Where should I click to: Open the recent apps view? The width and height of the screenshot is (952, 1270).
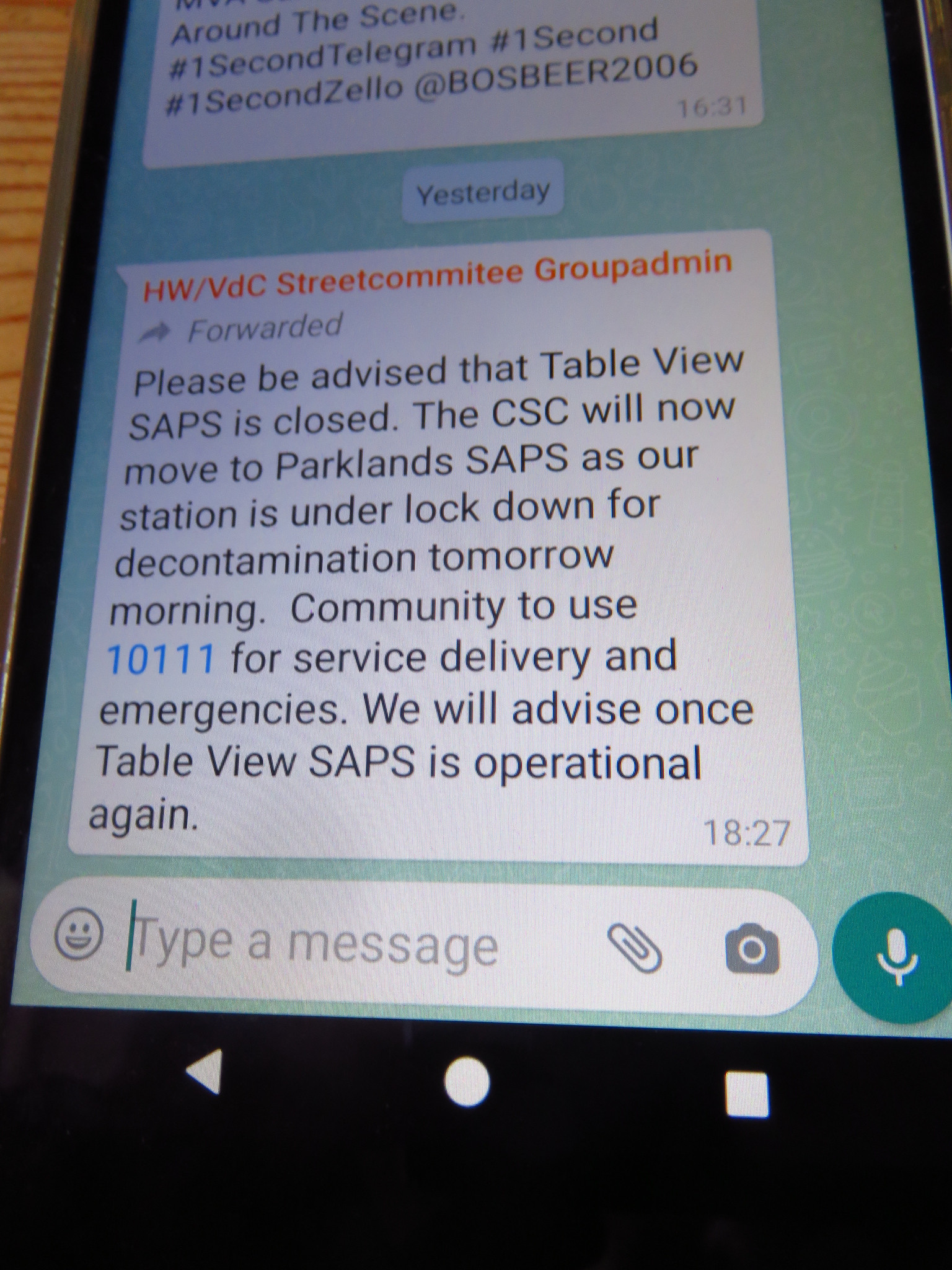click(x=746, y=1095)
